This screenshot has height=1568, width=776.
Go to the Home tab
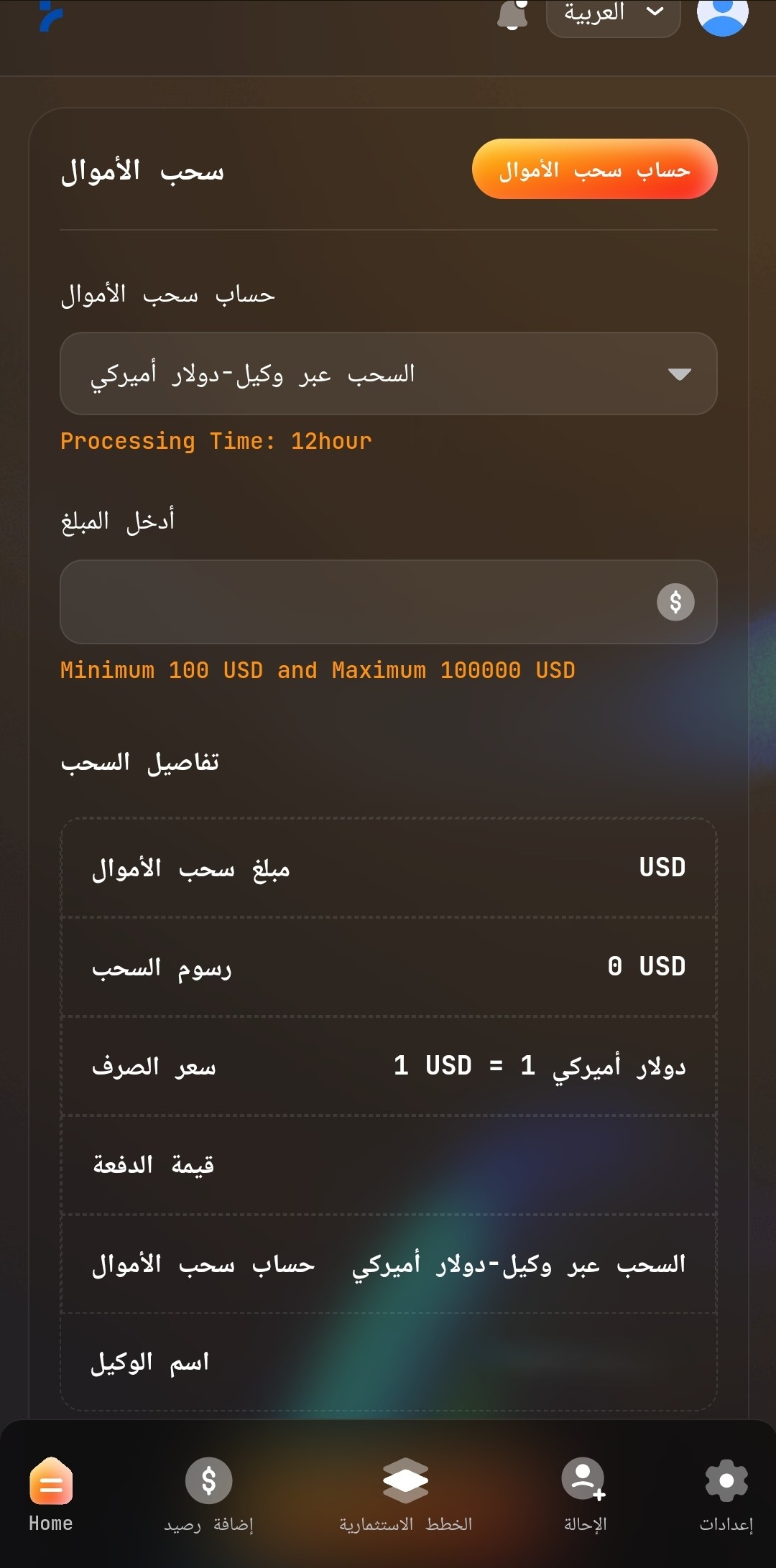tap(51, 1494)
